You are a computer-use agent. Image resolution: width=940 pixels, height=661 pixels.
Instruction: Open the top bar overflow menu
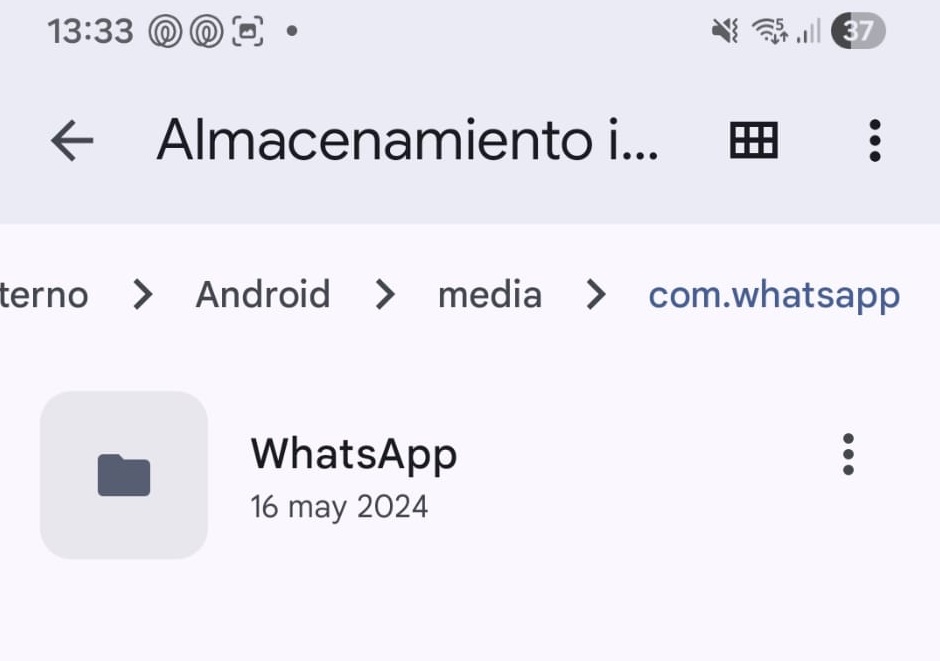874,141
